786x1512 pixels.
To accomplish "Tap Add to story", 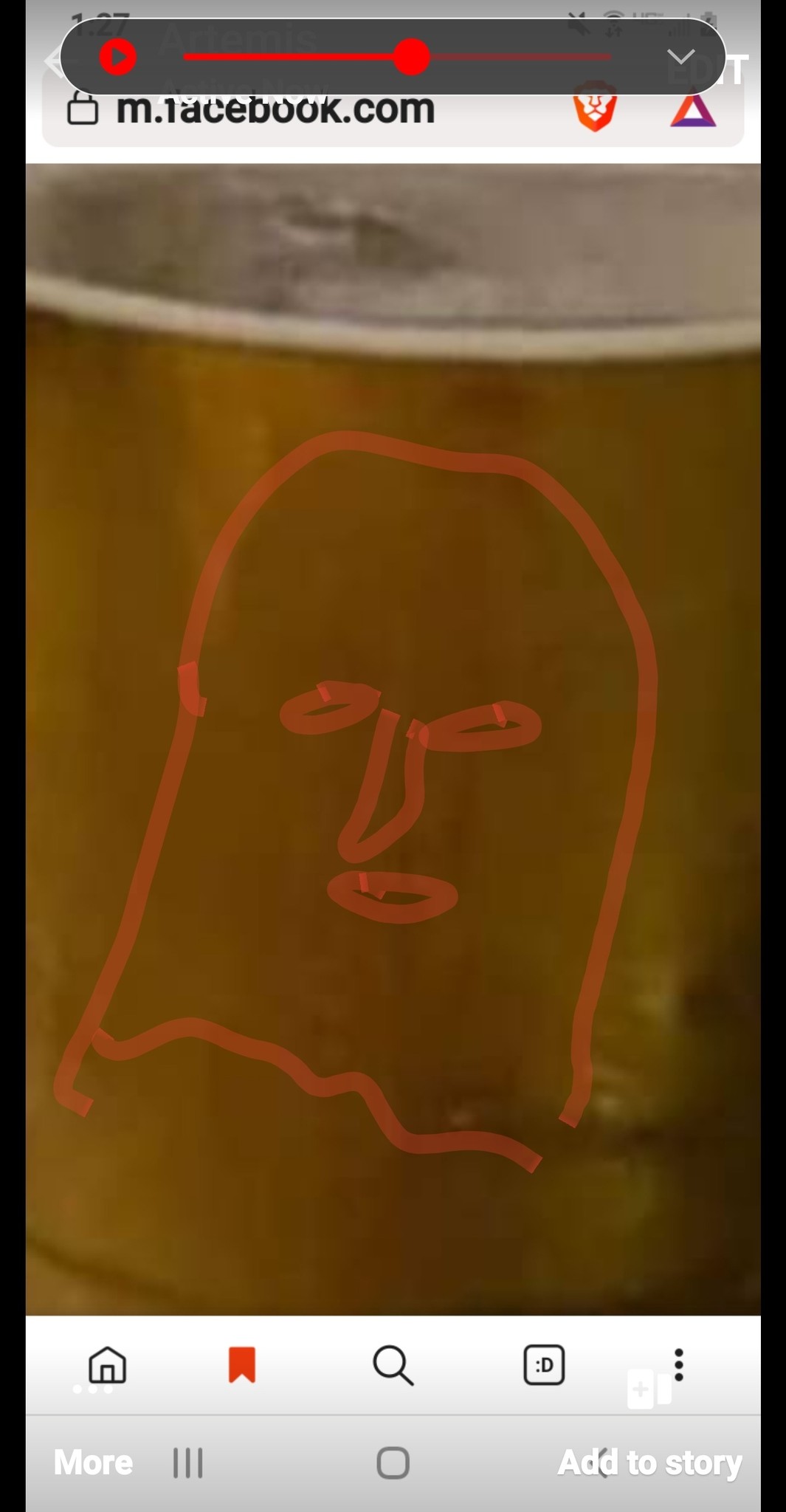I will pyautogui.click(x=649, y=1463).
